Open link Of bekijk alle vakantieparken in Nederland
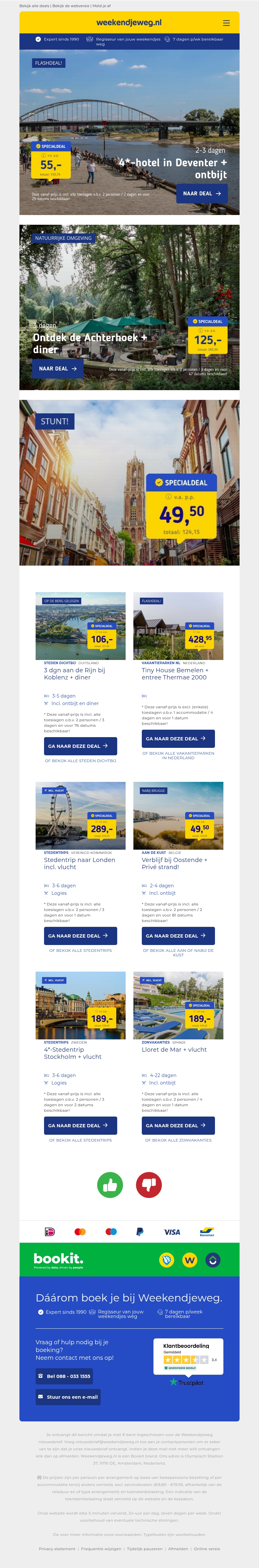This screenshot has height=1568, width=259. point(178,755)
